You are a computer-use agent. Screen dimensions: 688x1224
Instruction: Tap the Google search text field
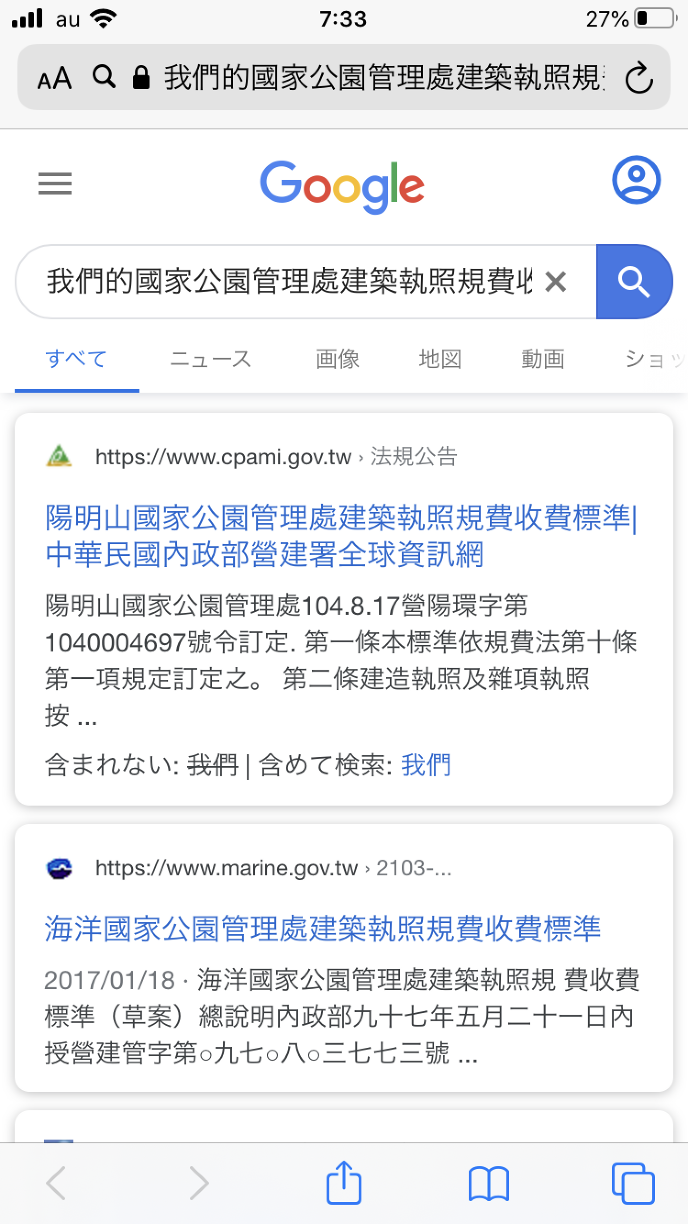point(288,282)
